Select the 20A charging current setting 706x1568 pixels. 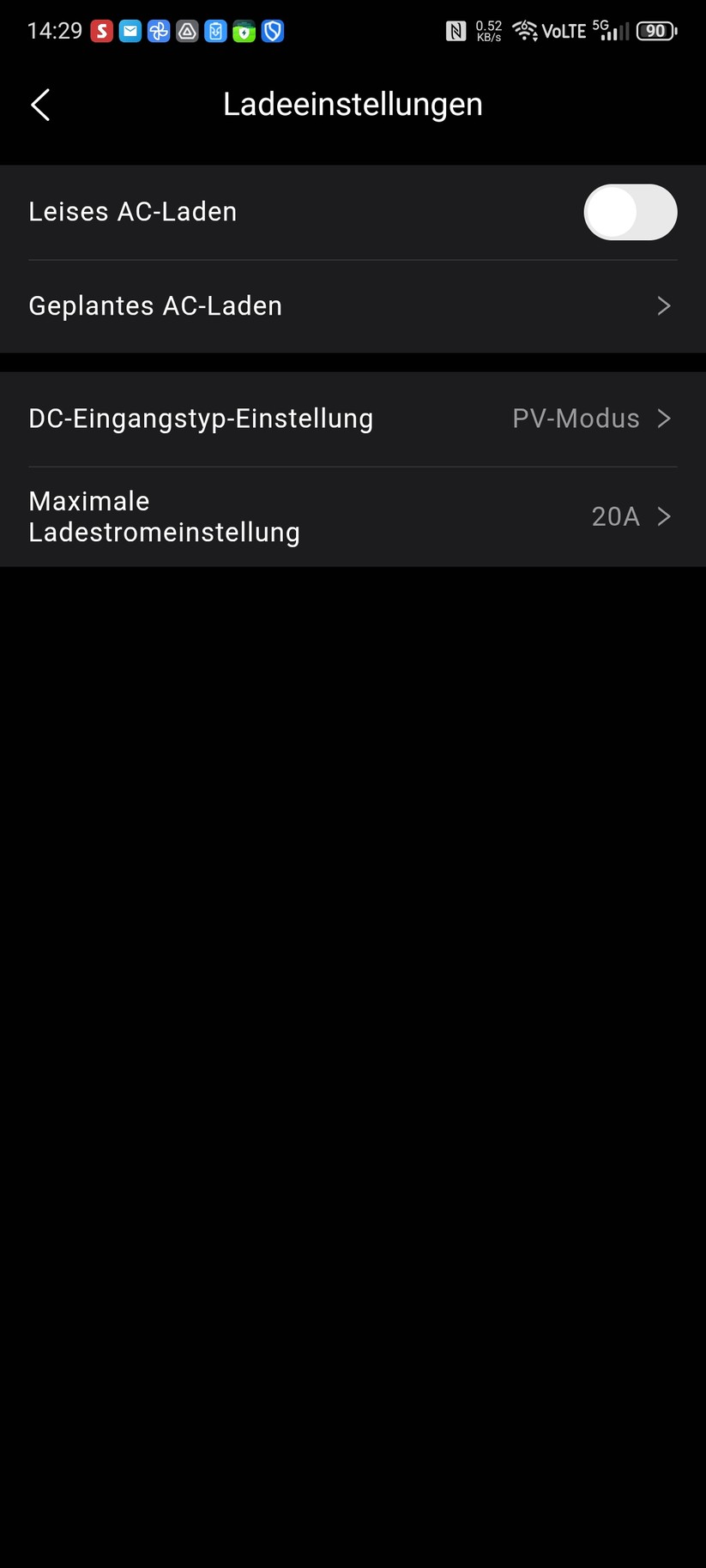(616, 516)
